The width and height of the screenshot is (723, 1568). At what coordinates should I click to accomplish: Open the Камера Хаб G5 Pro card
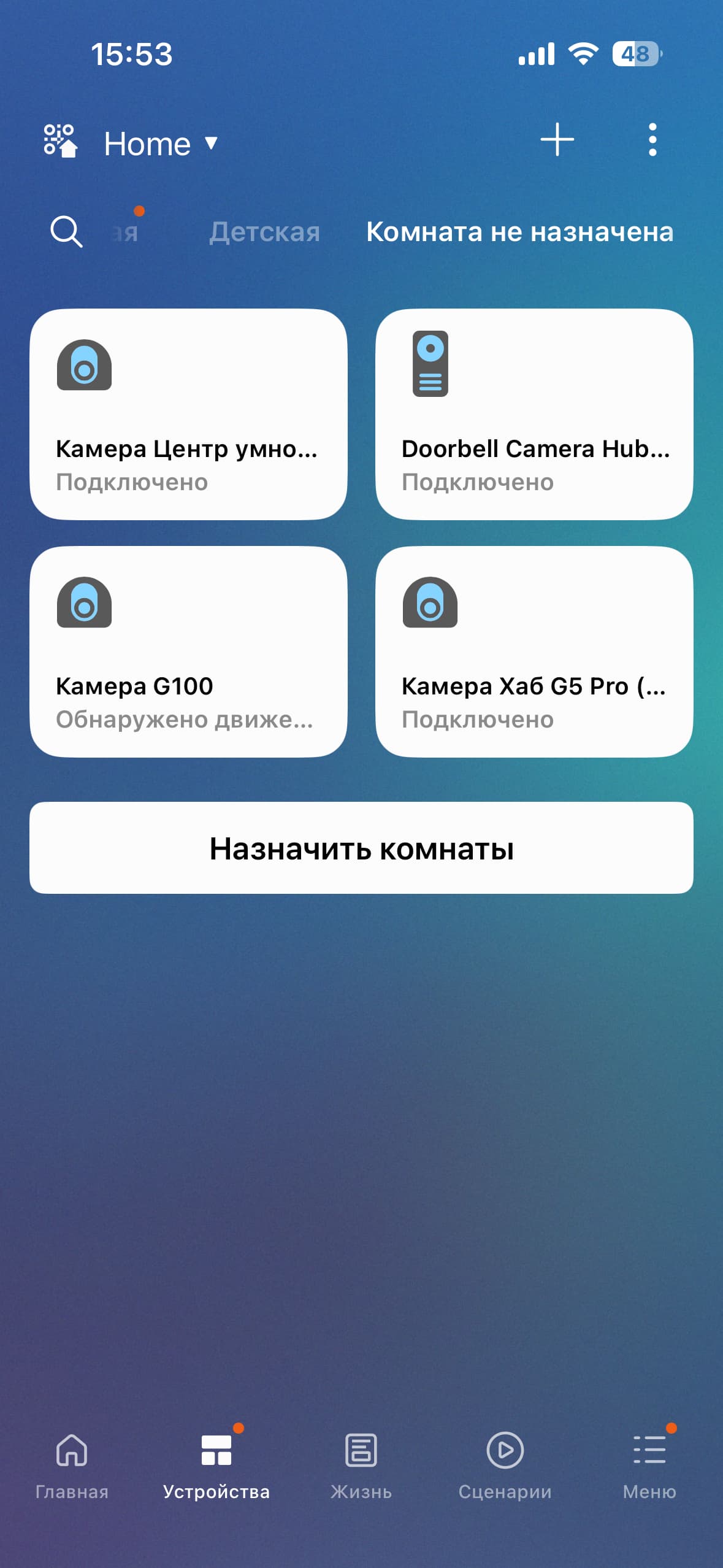[534, 651]
